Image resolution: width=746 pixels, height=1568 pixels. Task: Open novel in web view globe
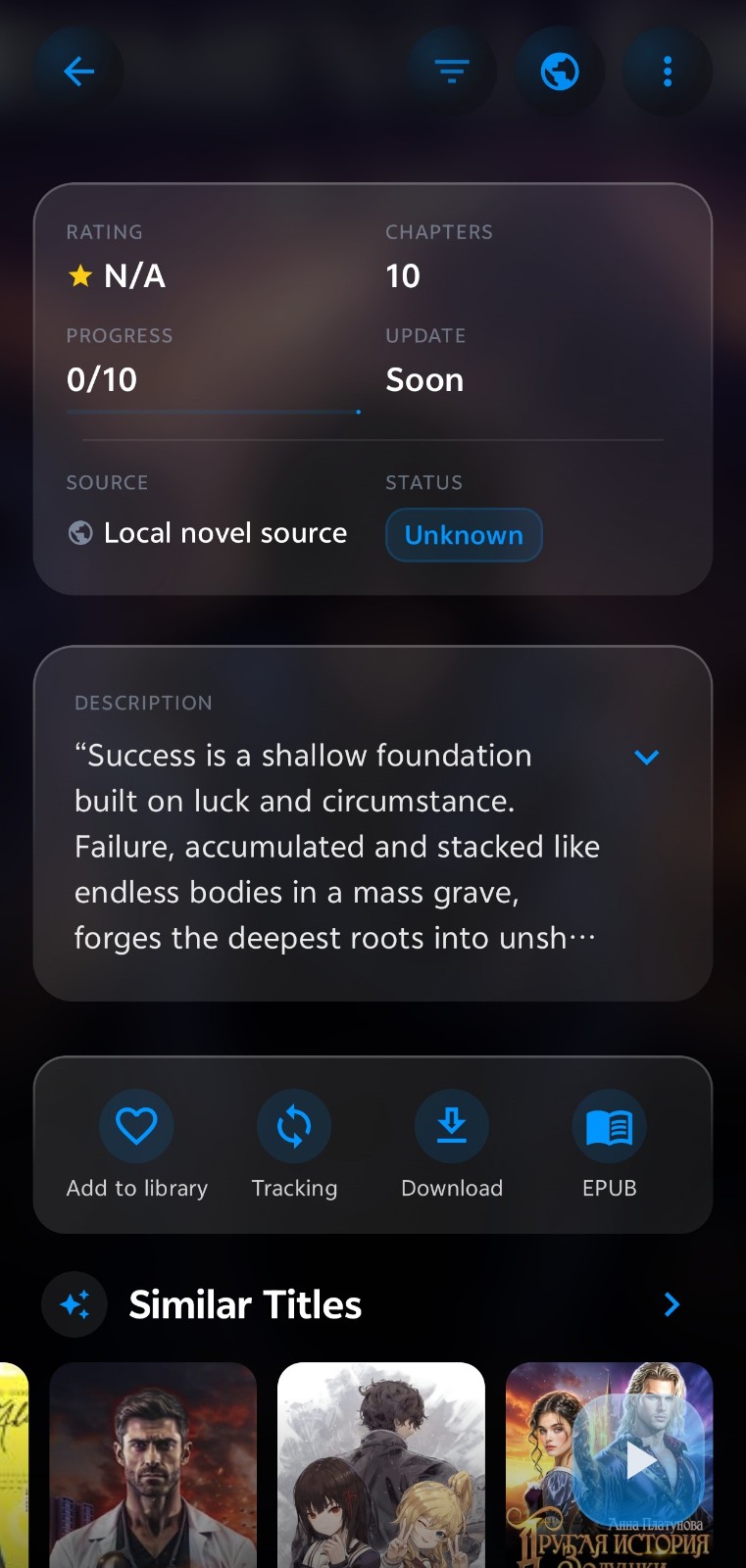pos(560,72)
